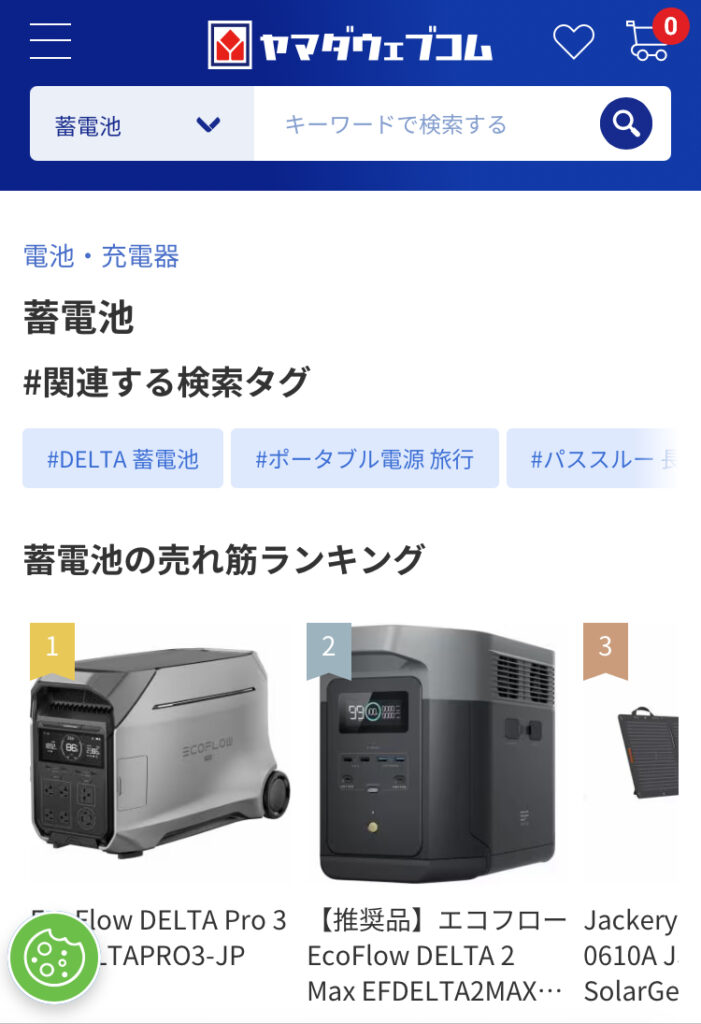Focus the keyword search field
This screenshot has height=1024, width=701.
420,125
